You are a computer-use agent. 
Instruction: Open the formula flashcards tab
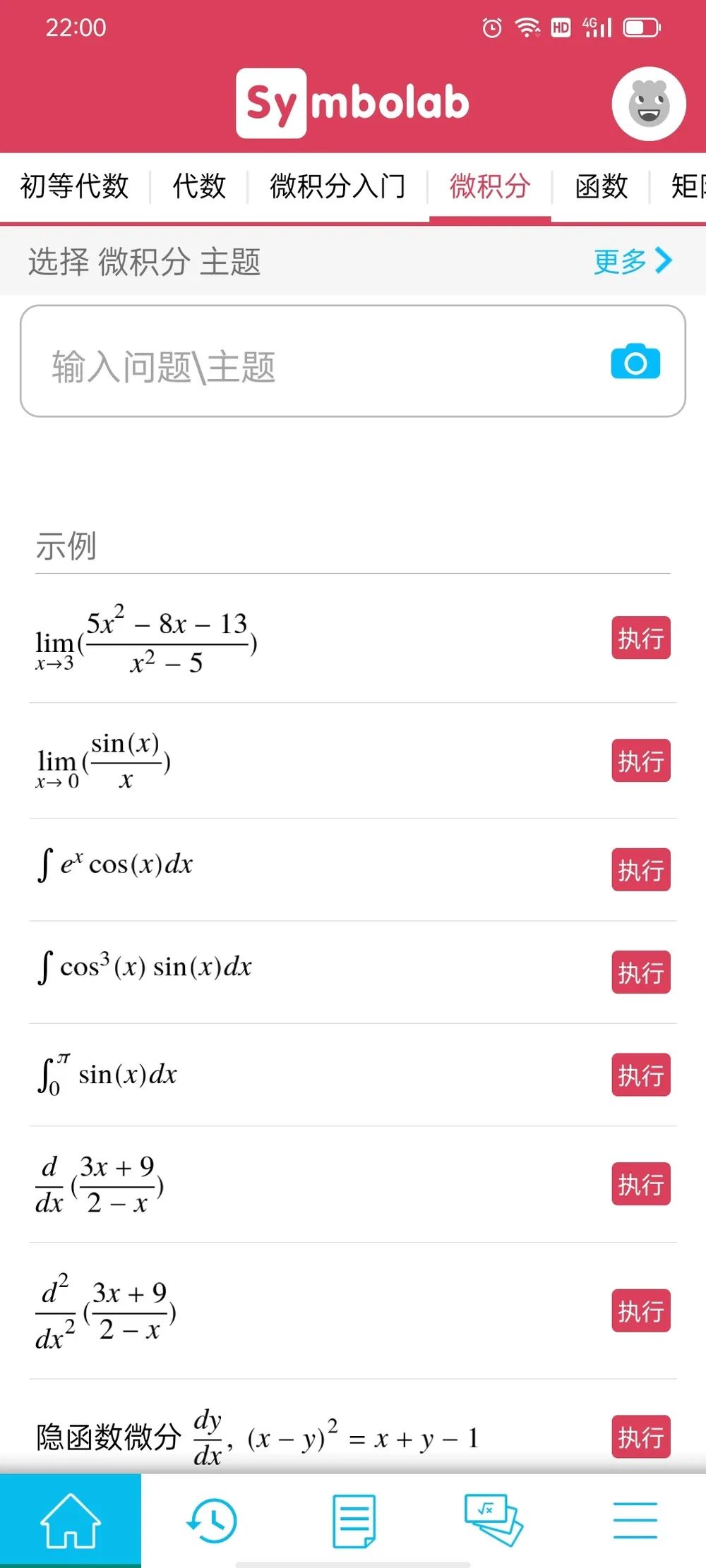(493, 1520)
